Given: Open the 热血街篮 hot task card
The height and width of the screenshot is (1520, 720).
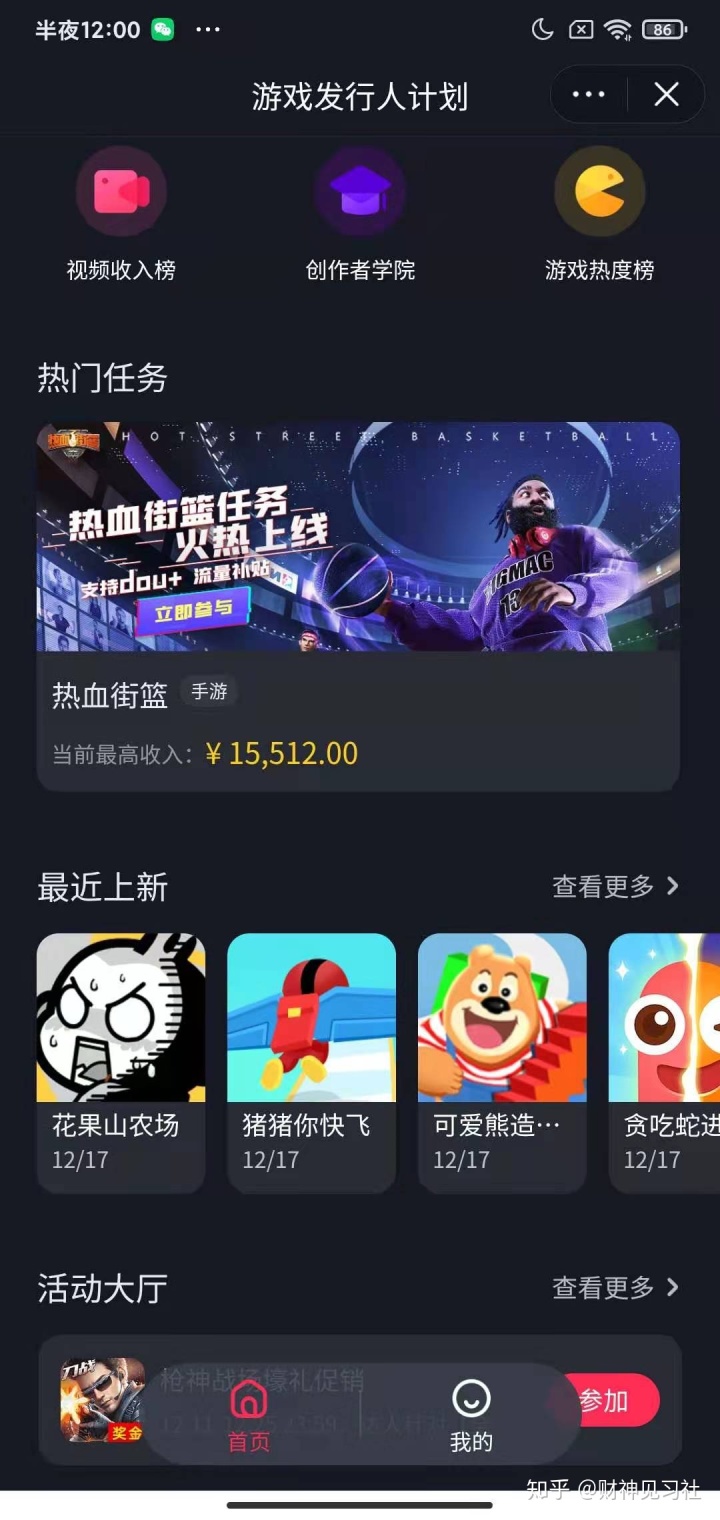Looking at the screenshot, I should click(358, 605).
